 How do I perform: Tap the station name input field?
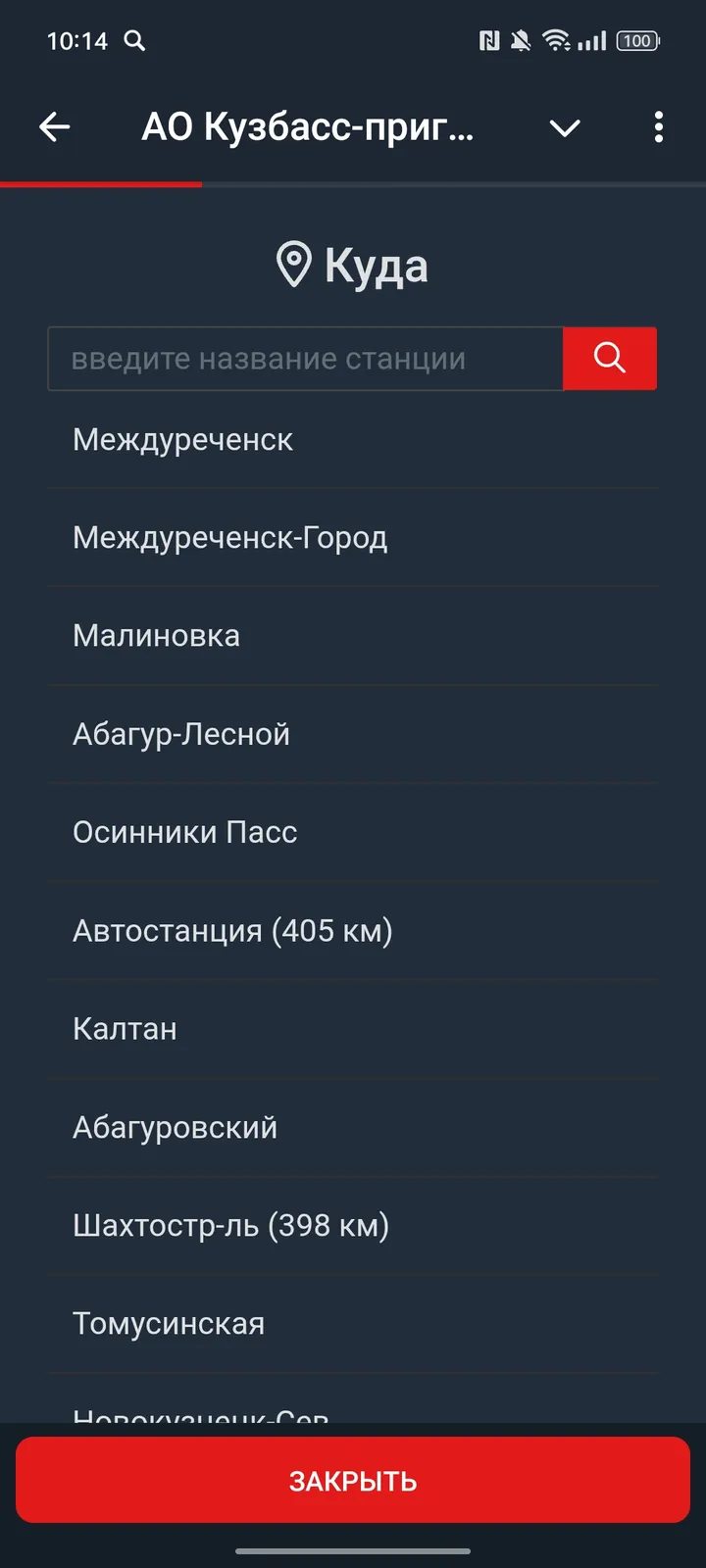pos(305,359)
